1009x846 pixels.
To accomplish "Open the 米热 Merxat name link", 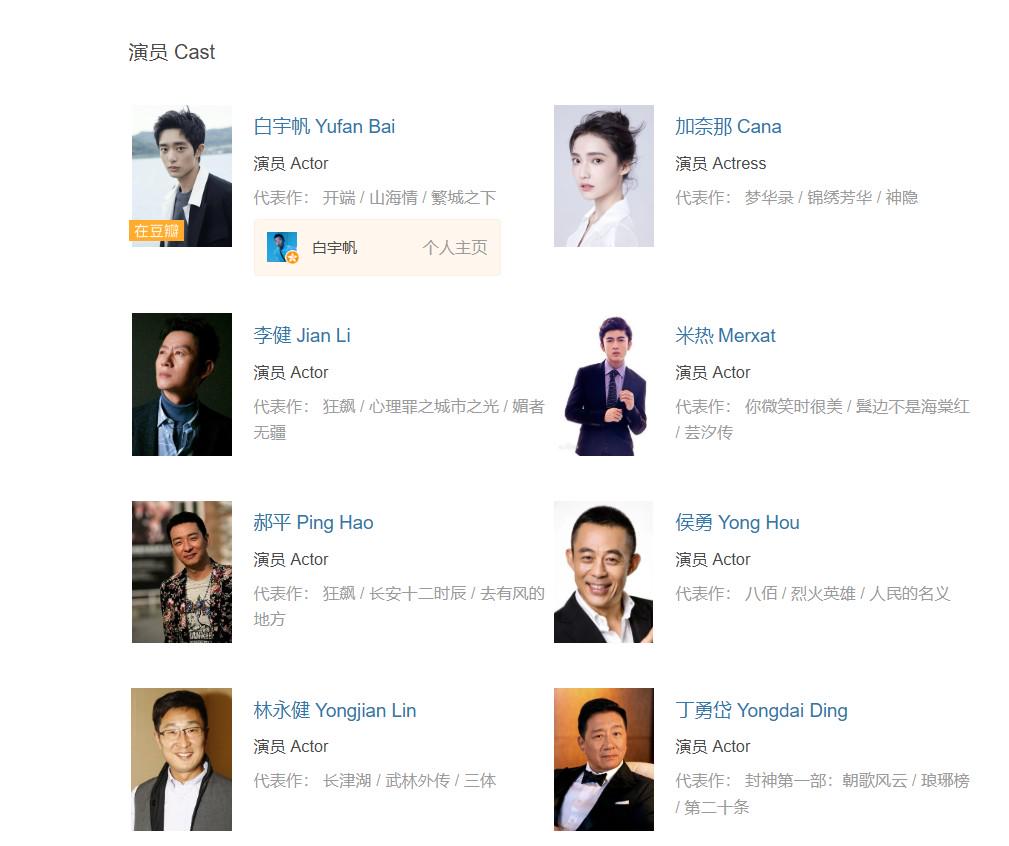I will coord(725,336).
